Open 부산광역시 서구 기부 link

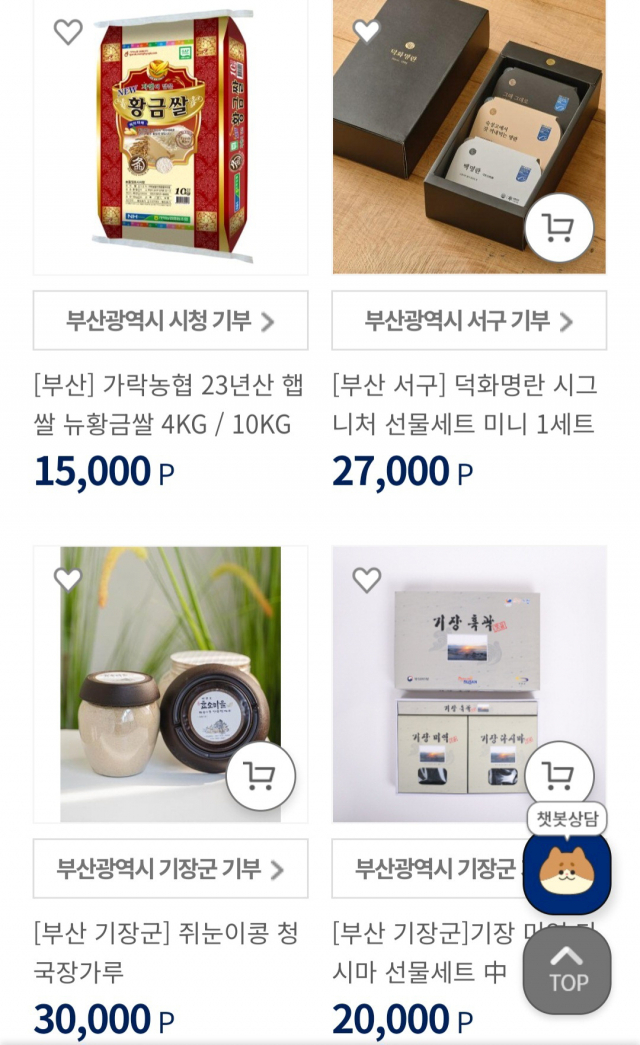coord(469,321)
